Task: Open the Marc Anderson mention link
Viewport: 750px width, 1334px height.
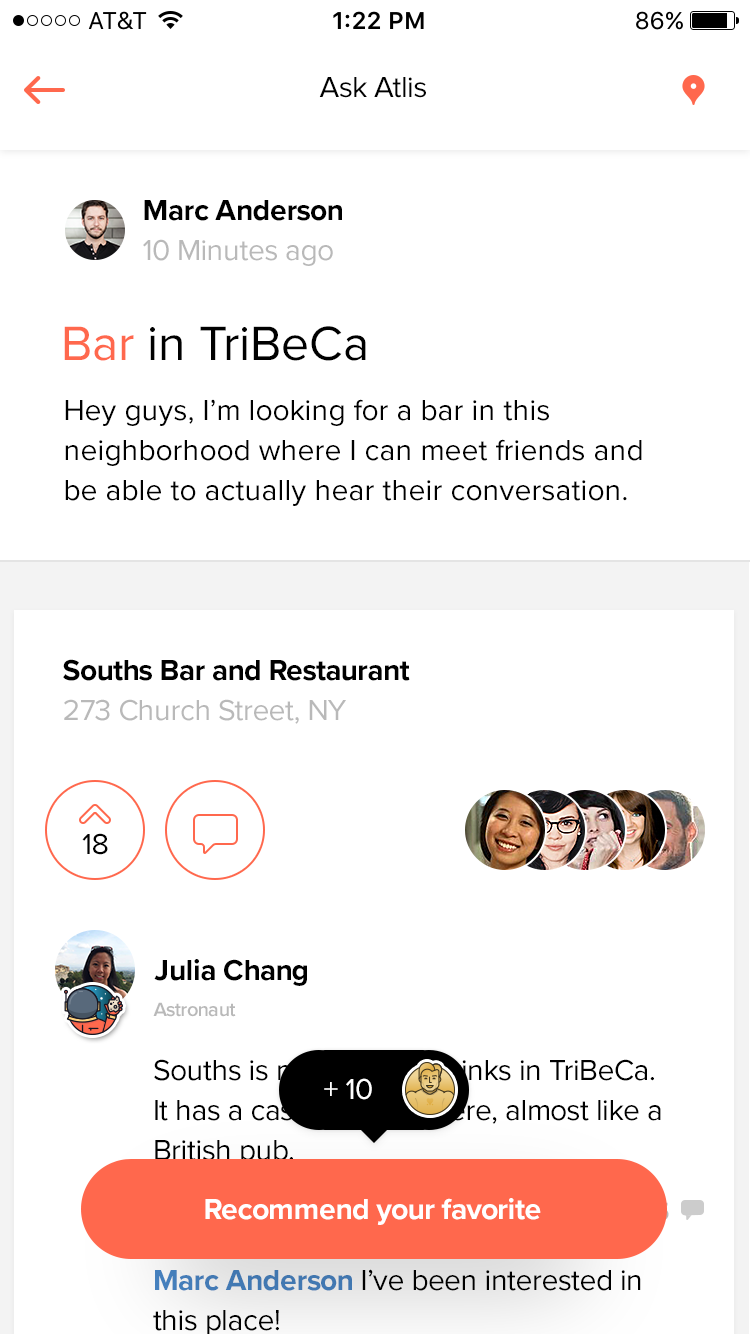Action: [252, 1281]
